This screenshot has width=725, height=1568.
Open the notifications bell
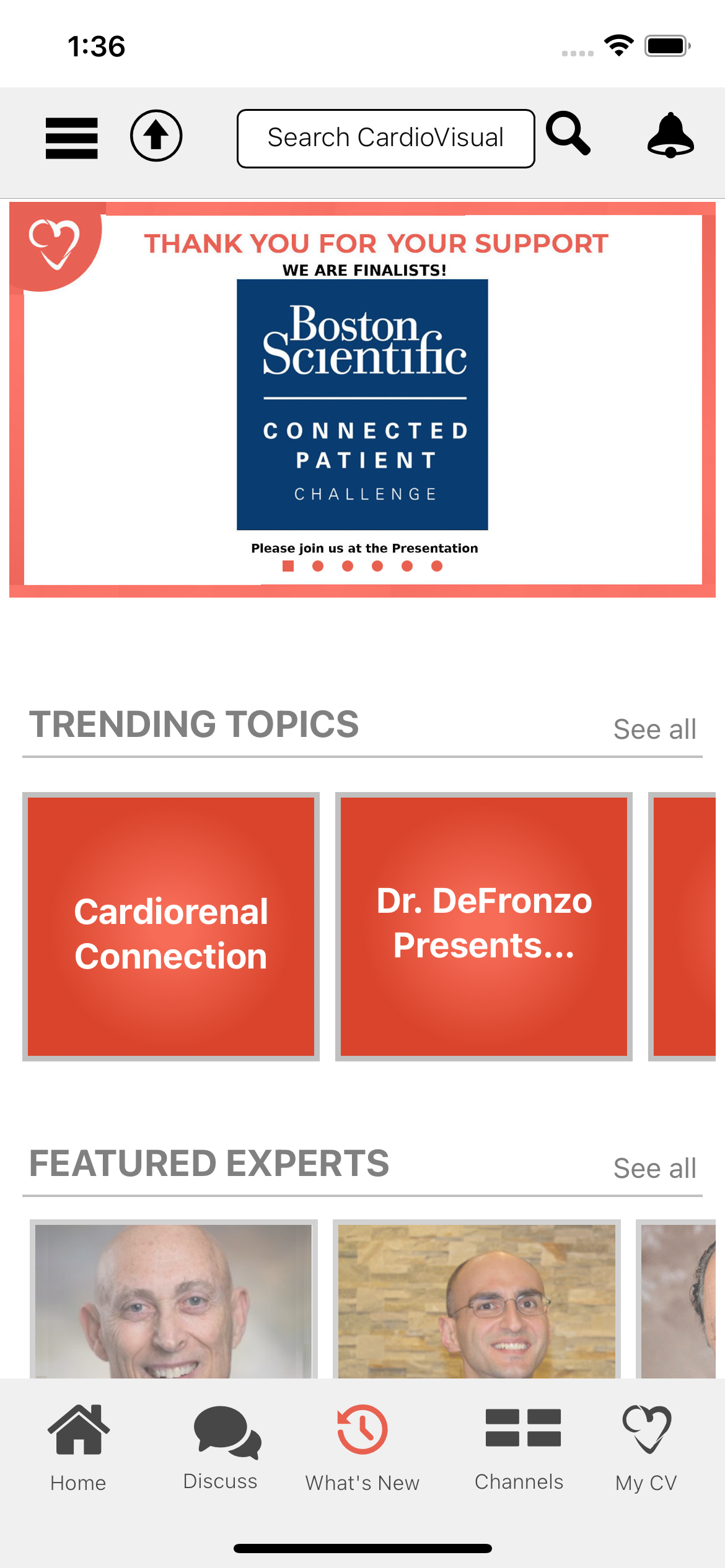(670, 135)
